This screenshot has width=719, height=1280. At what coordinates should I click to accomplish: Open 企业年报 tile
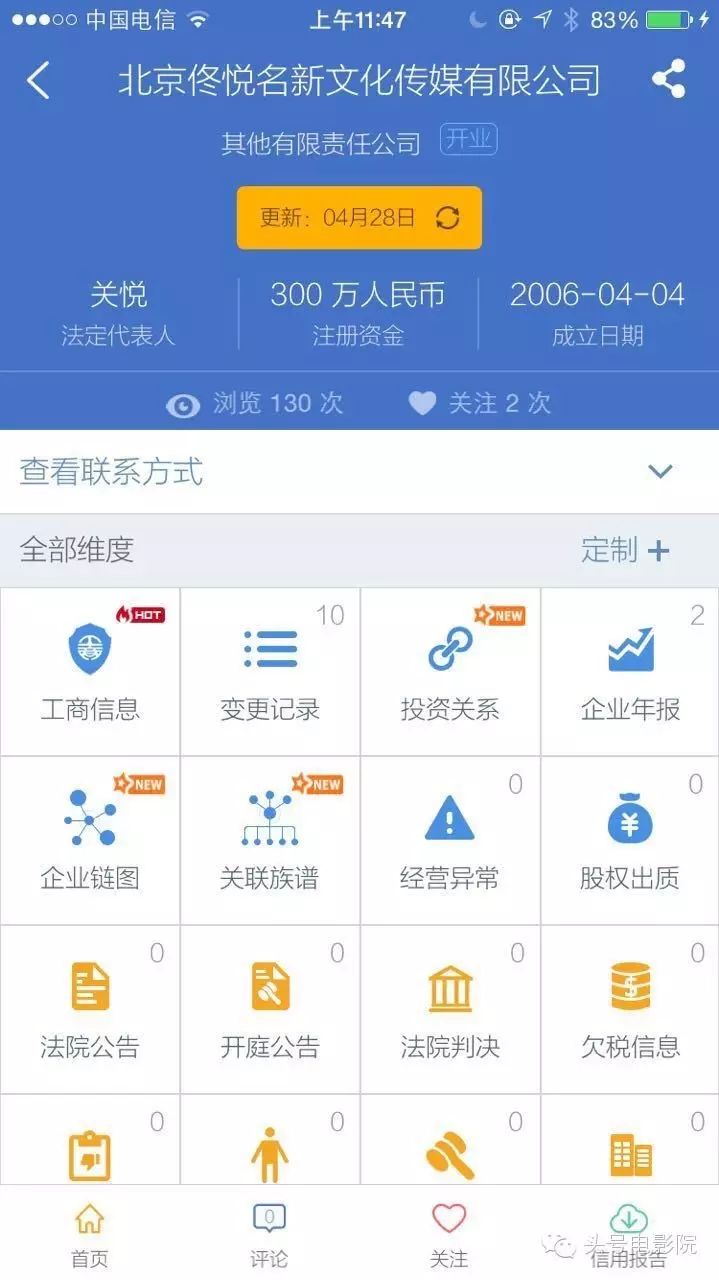[630, 671]
